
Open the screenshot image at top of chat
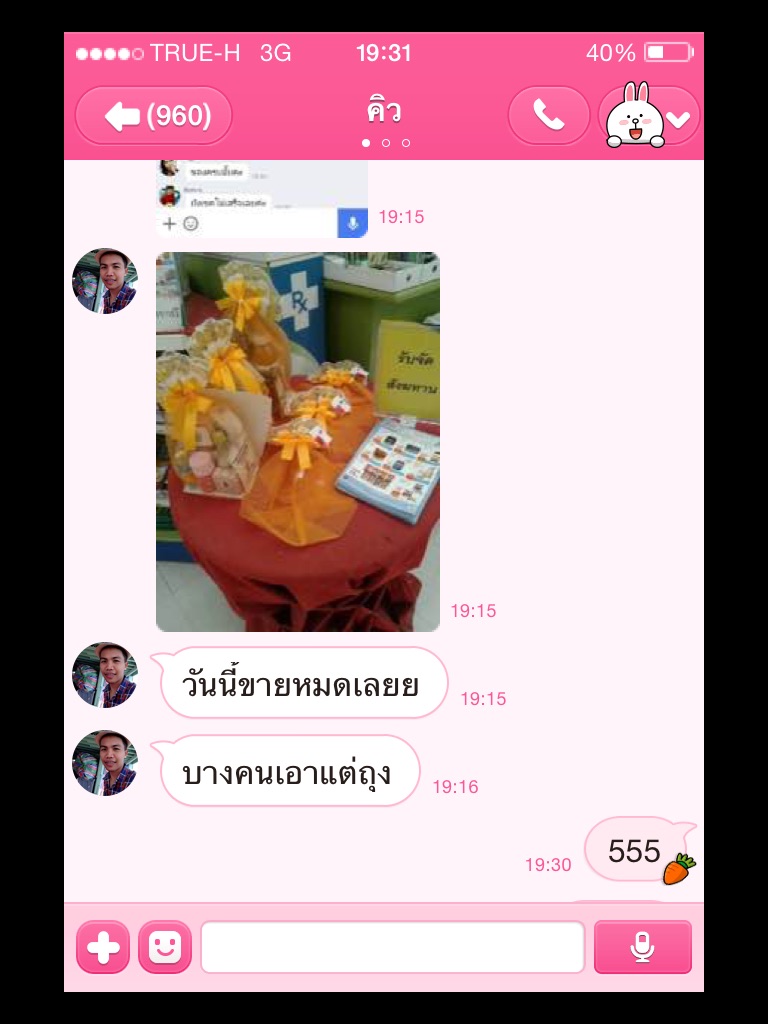[262, 198]
